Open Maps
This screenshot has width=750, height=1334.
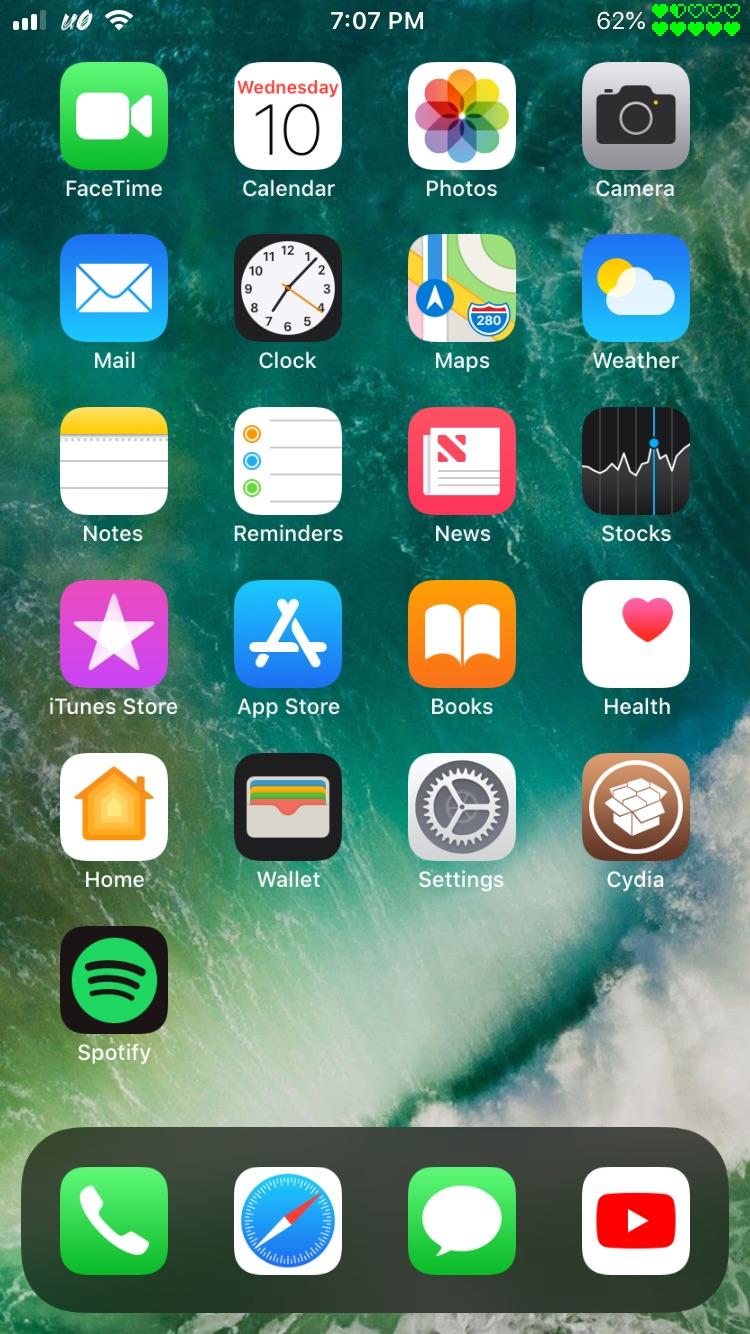pyautogui.click(x=462, y=288)
